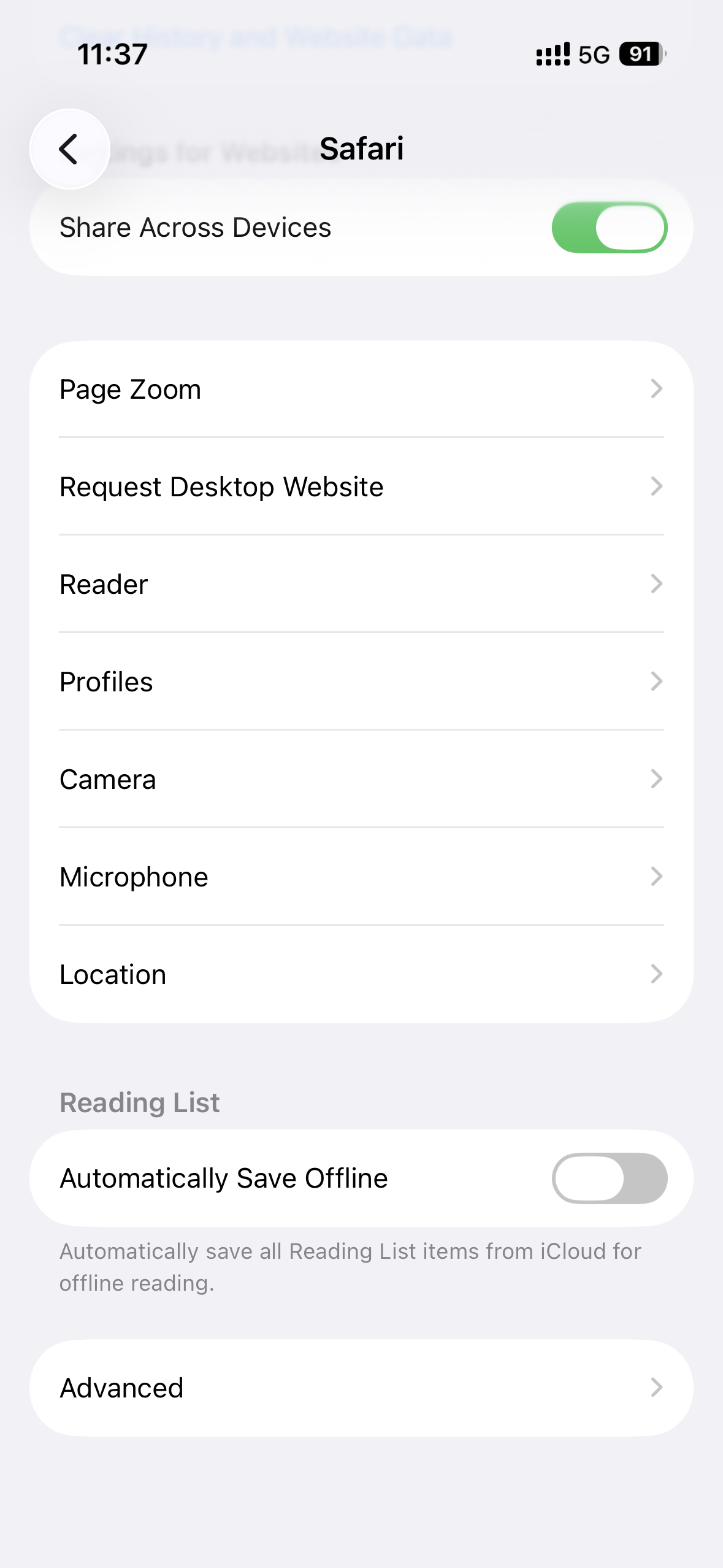Tap the chevron beside Location

click(x=657, y=974)
